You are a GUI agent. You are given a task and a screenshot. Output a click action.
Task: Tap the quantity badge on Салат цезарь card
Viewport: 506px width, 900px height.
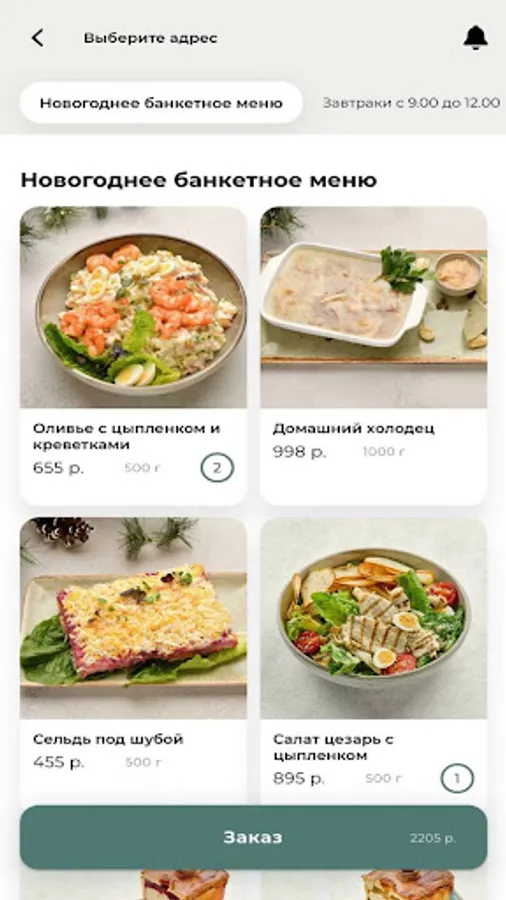tap(457, 778)
